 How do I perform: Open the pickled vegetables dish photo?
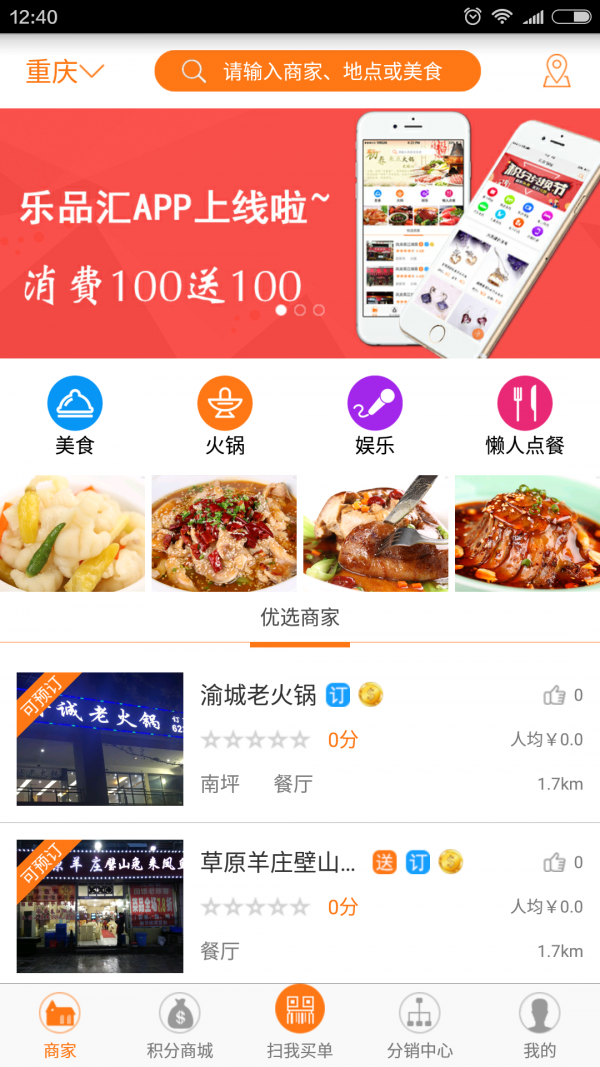(73, 533)
